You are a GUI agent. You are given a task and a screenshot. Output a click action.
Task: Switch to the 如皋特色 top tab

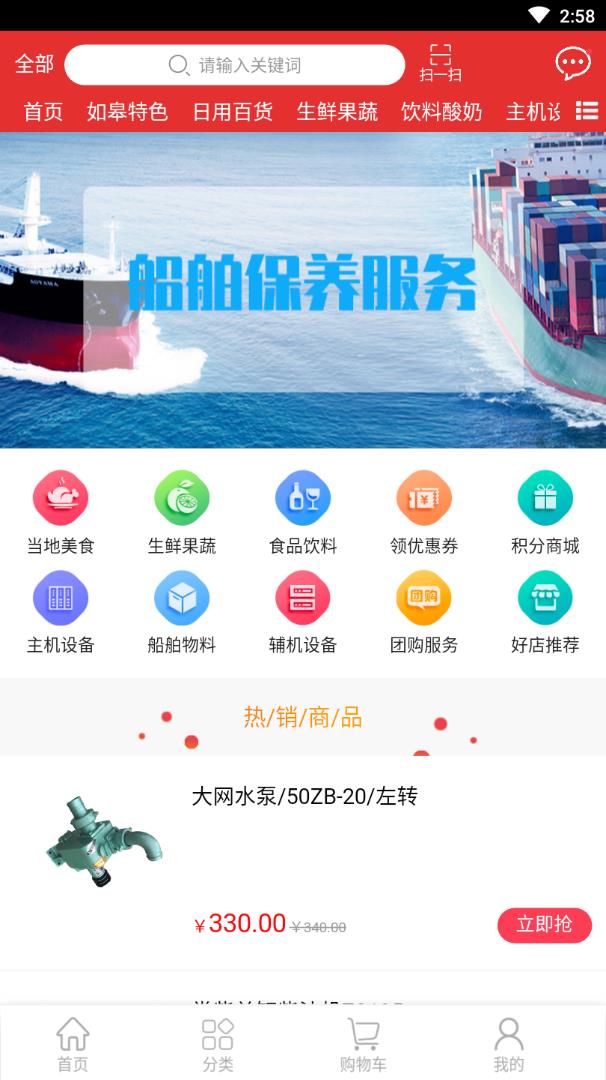coord(127,112)
